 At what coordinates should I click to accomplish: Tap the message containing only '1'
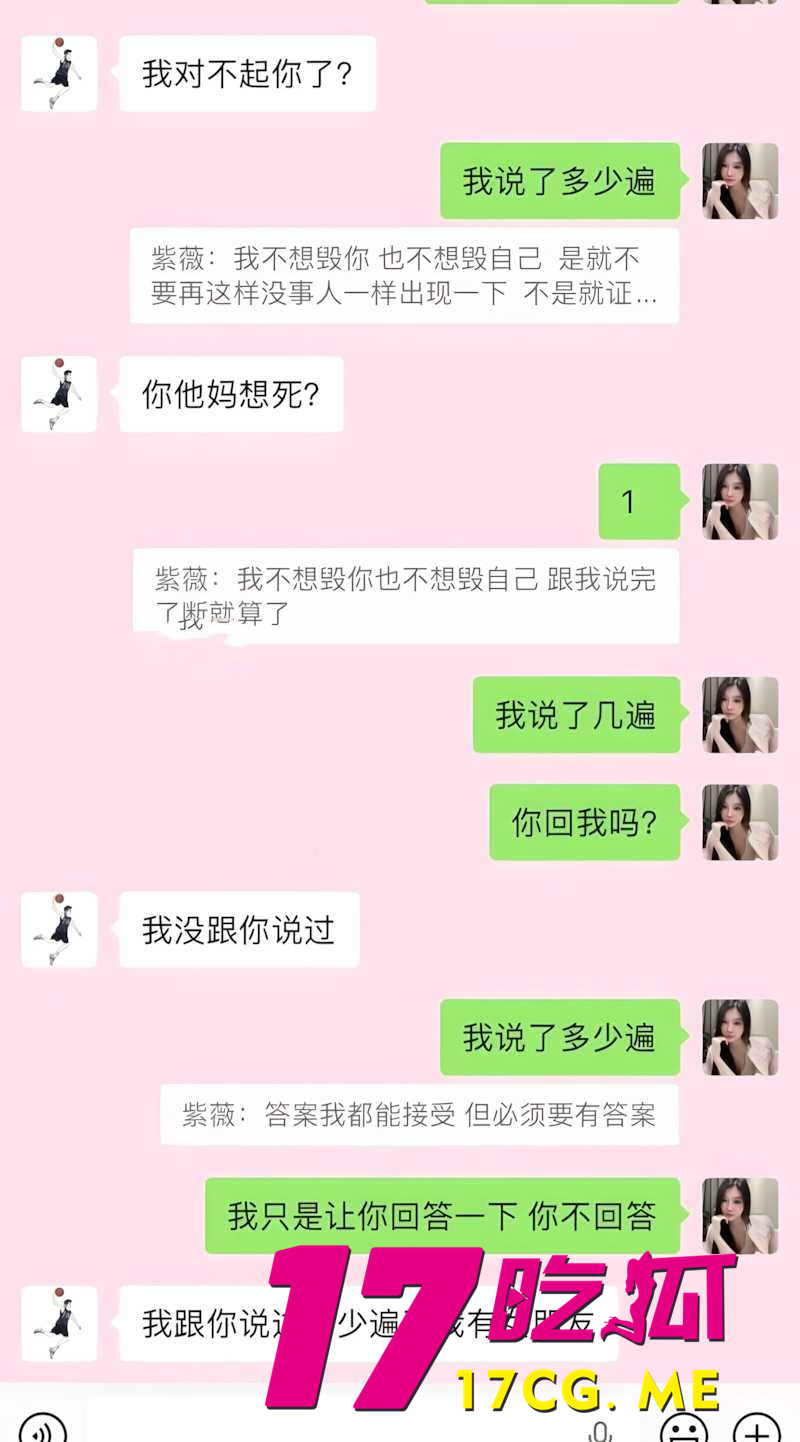pyautogui.click(x=638, y=502)
